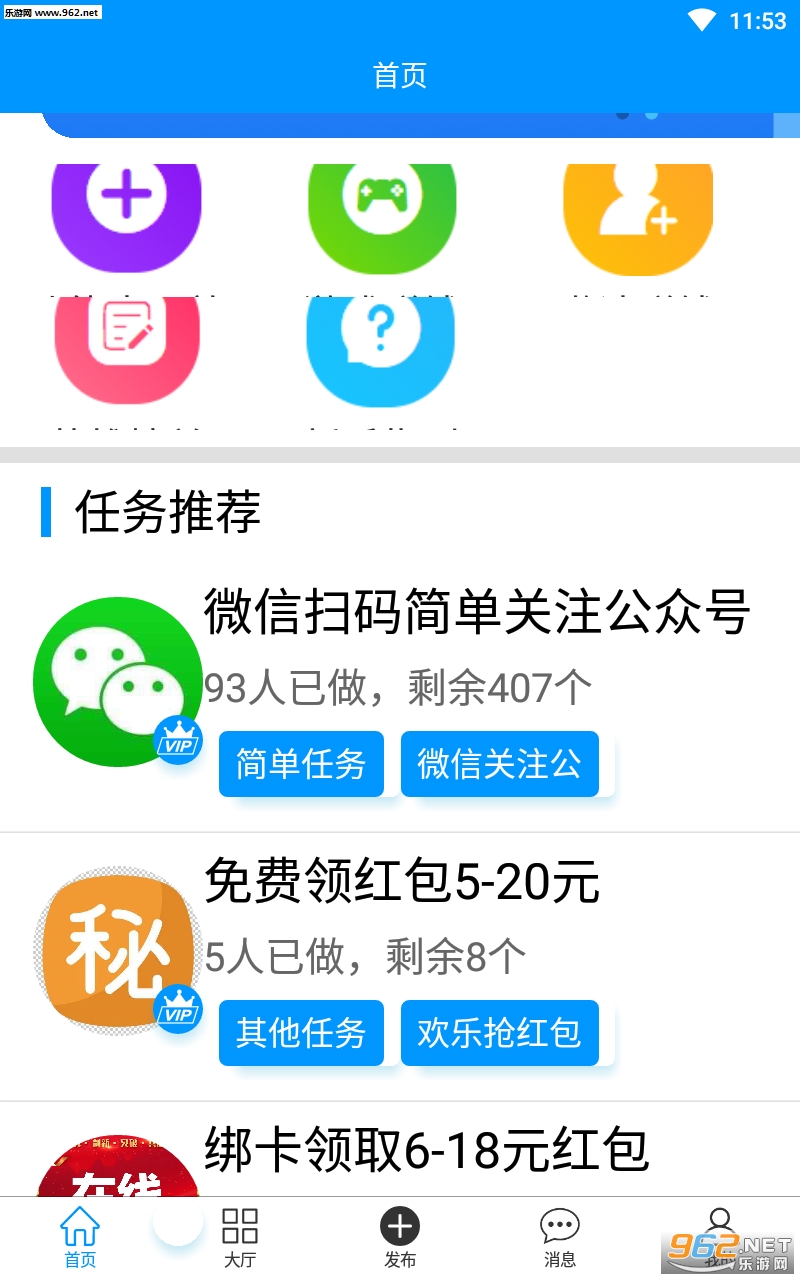Tap the blue question-mark help icon

(381, 345)
